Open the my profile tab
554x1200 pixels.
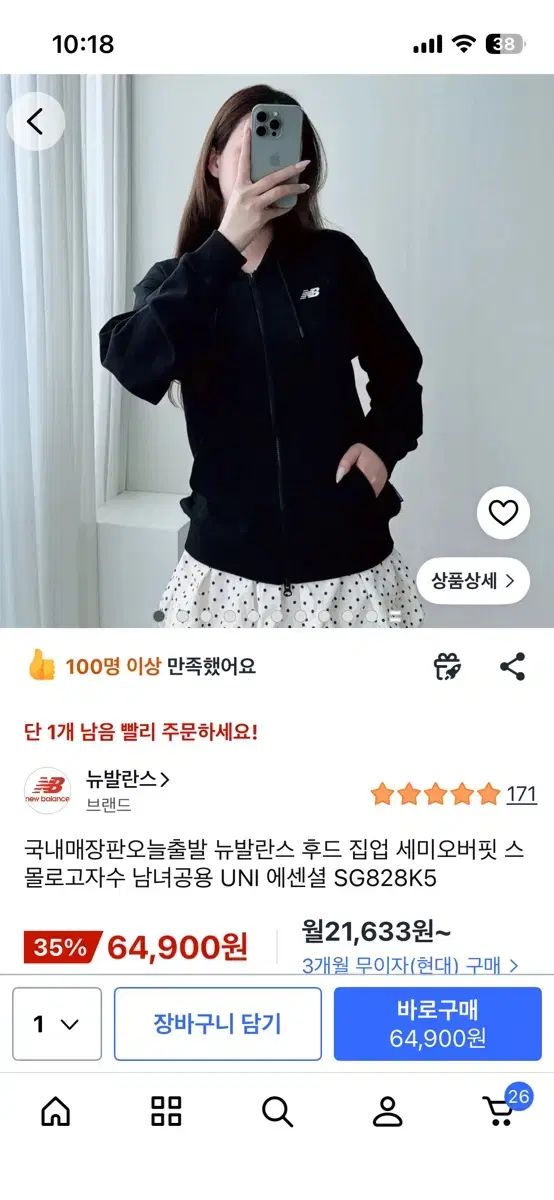(387, 1111)
